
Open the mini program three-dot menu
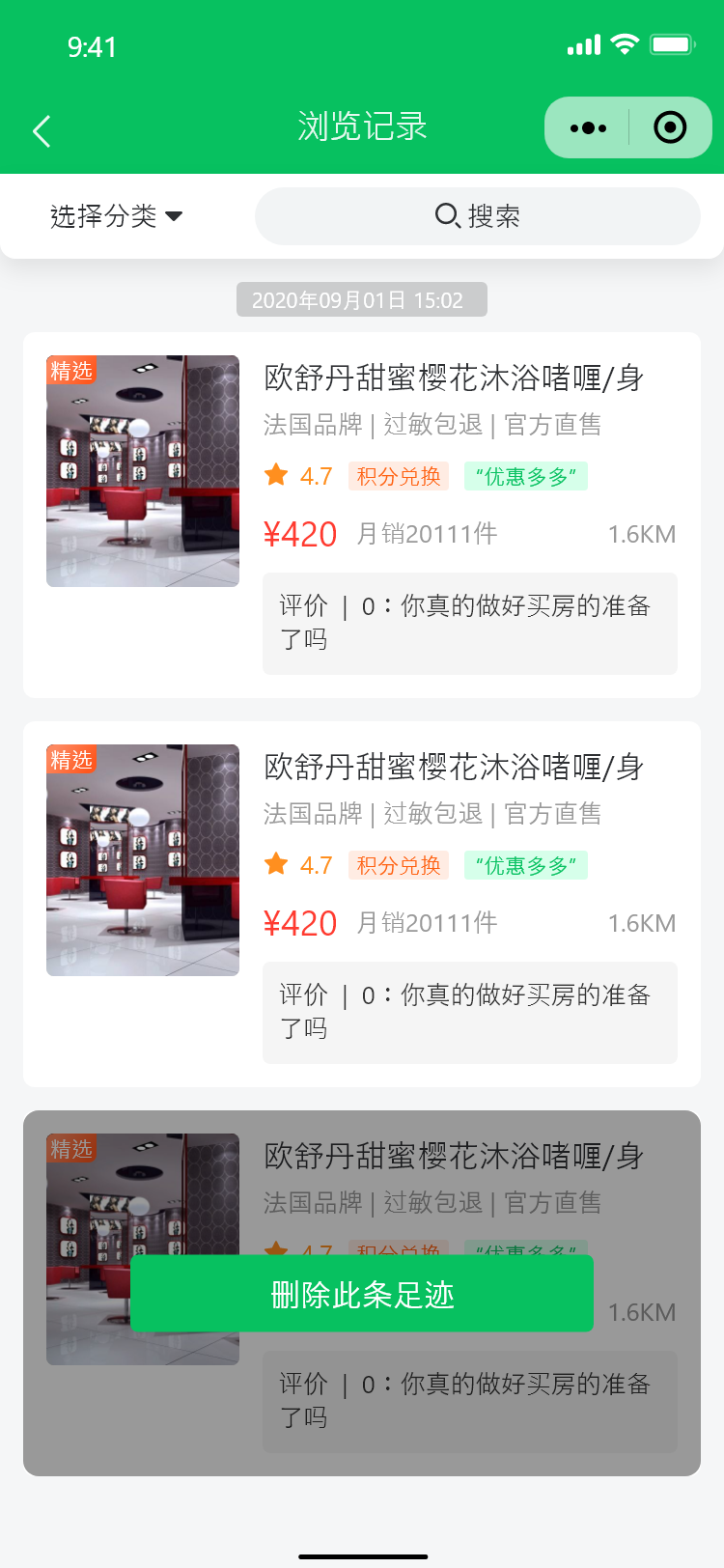[588, 127]
